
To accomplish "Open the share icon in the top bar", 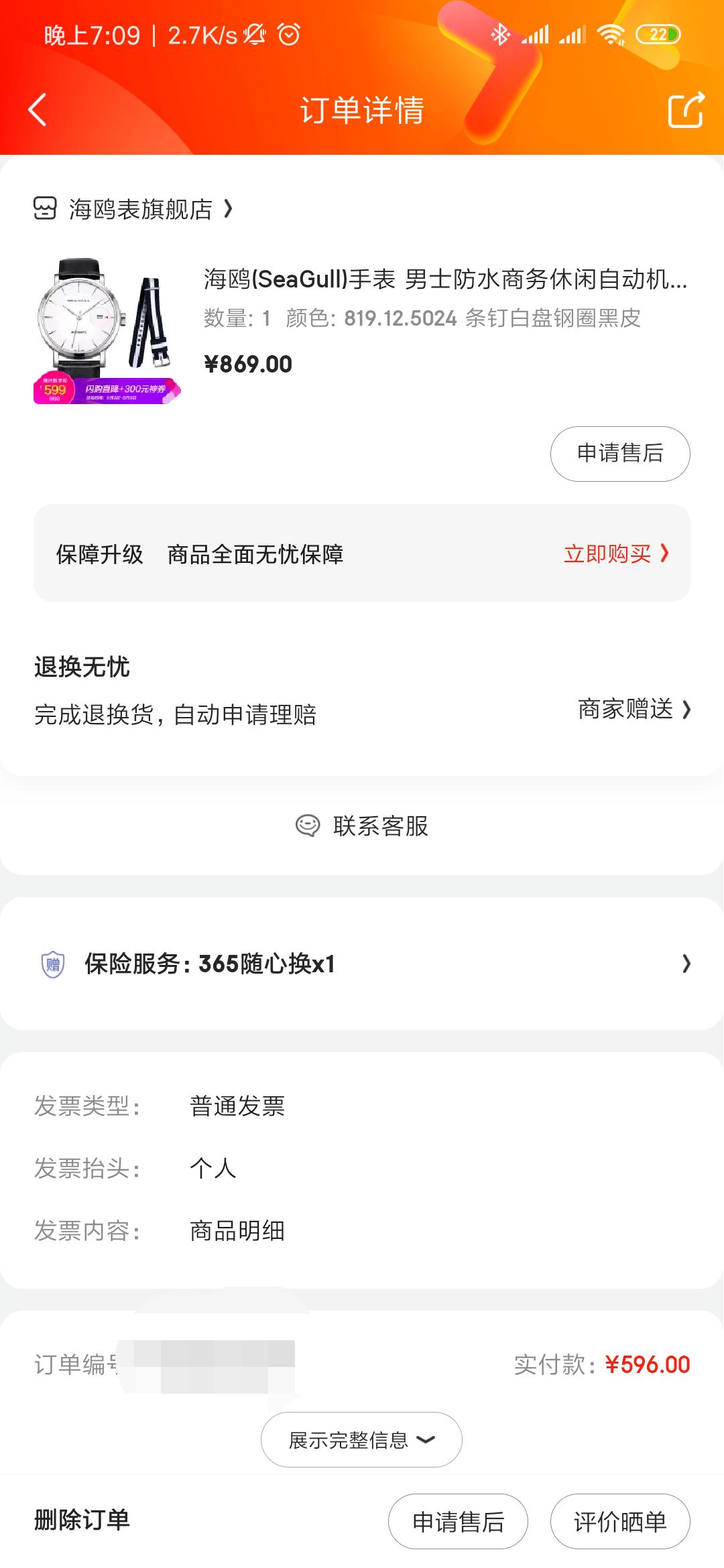I will tap(685, 111).
